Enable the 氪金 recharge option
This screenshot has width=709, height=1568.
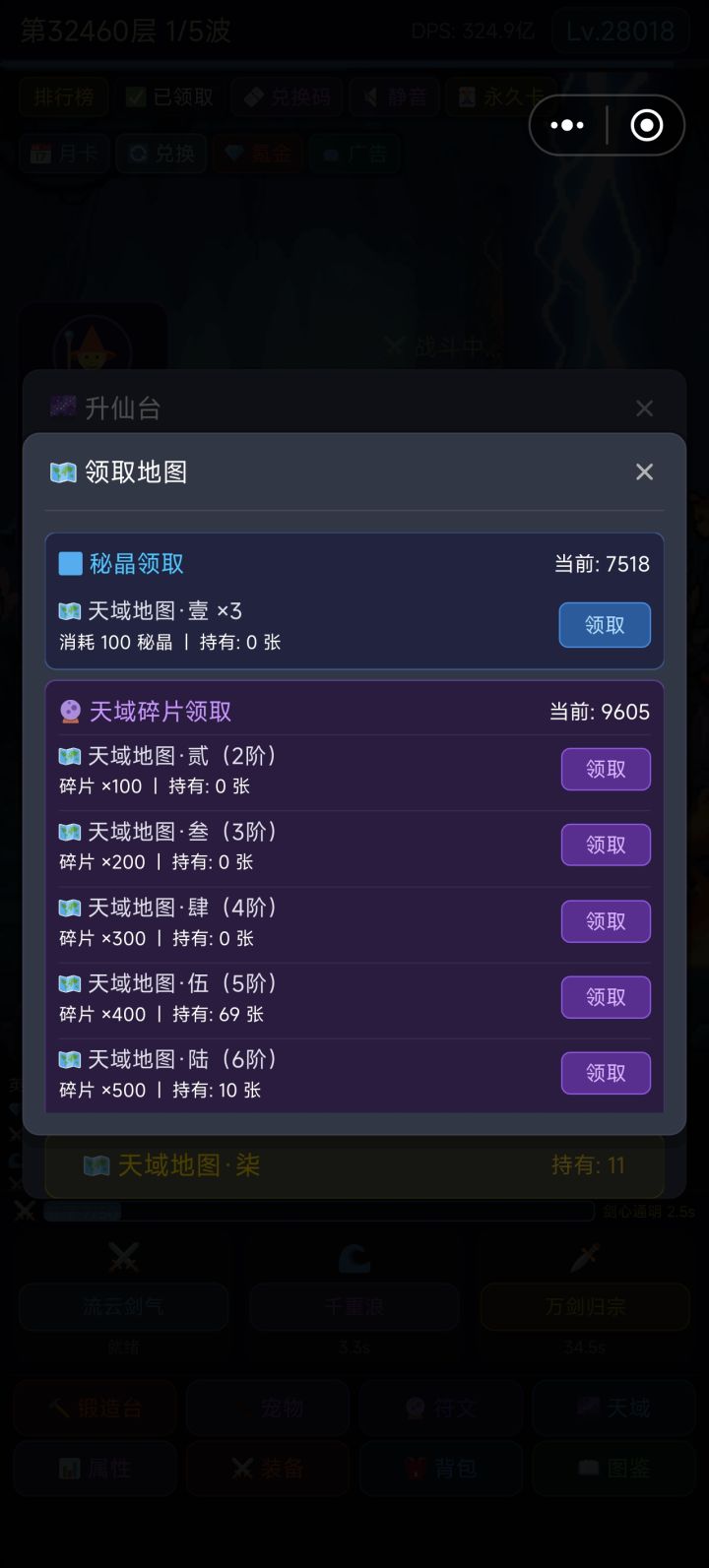point(257,153)
